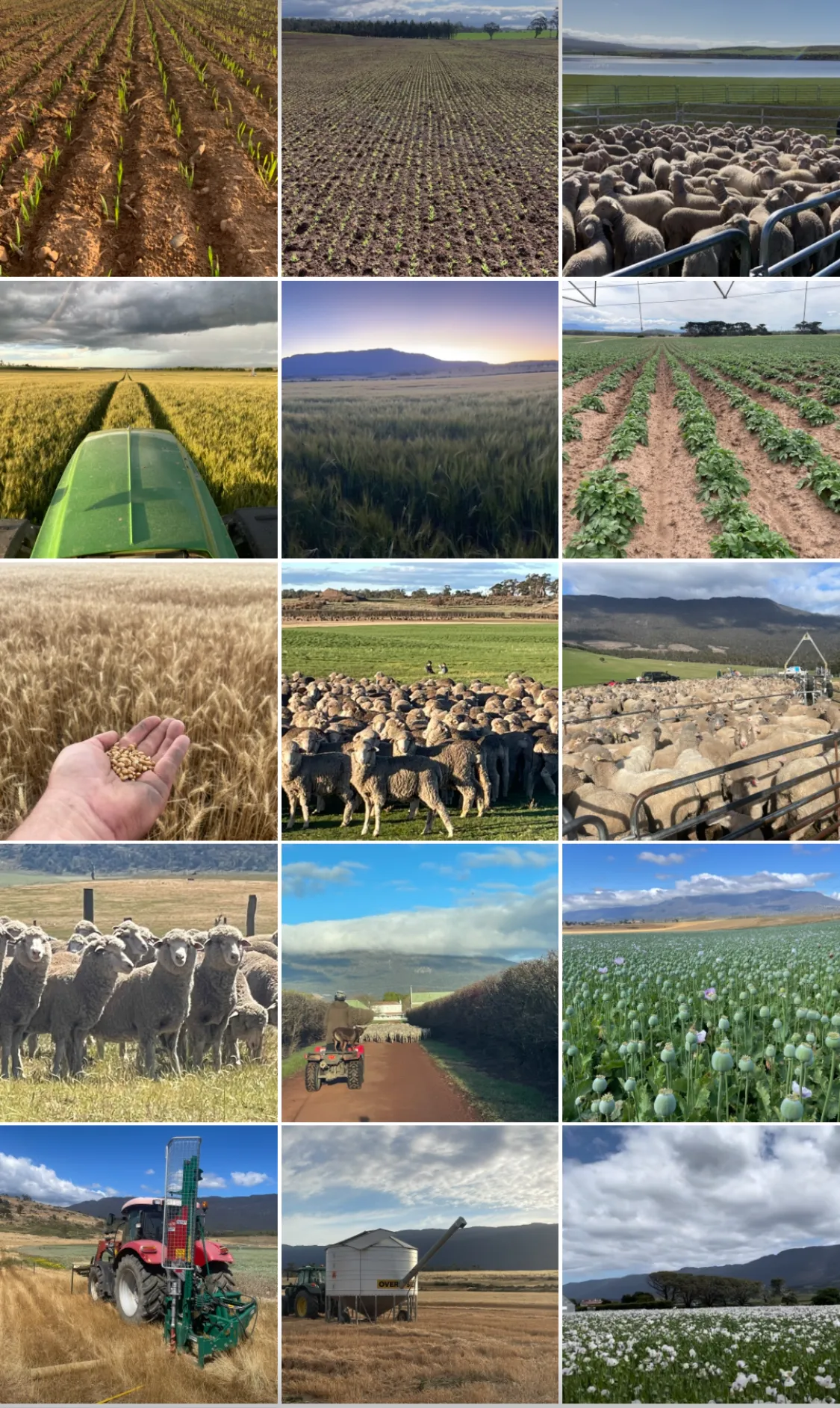Open the sunset over mountain and barley photo
840x1408 pixels.
(x=420, y=419)
